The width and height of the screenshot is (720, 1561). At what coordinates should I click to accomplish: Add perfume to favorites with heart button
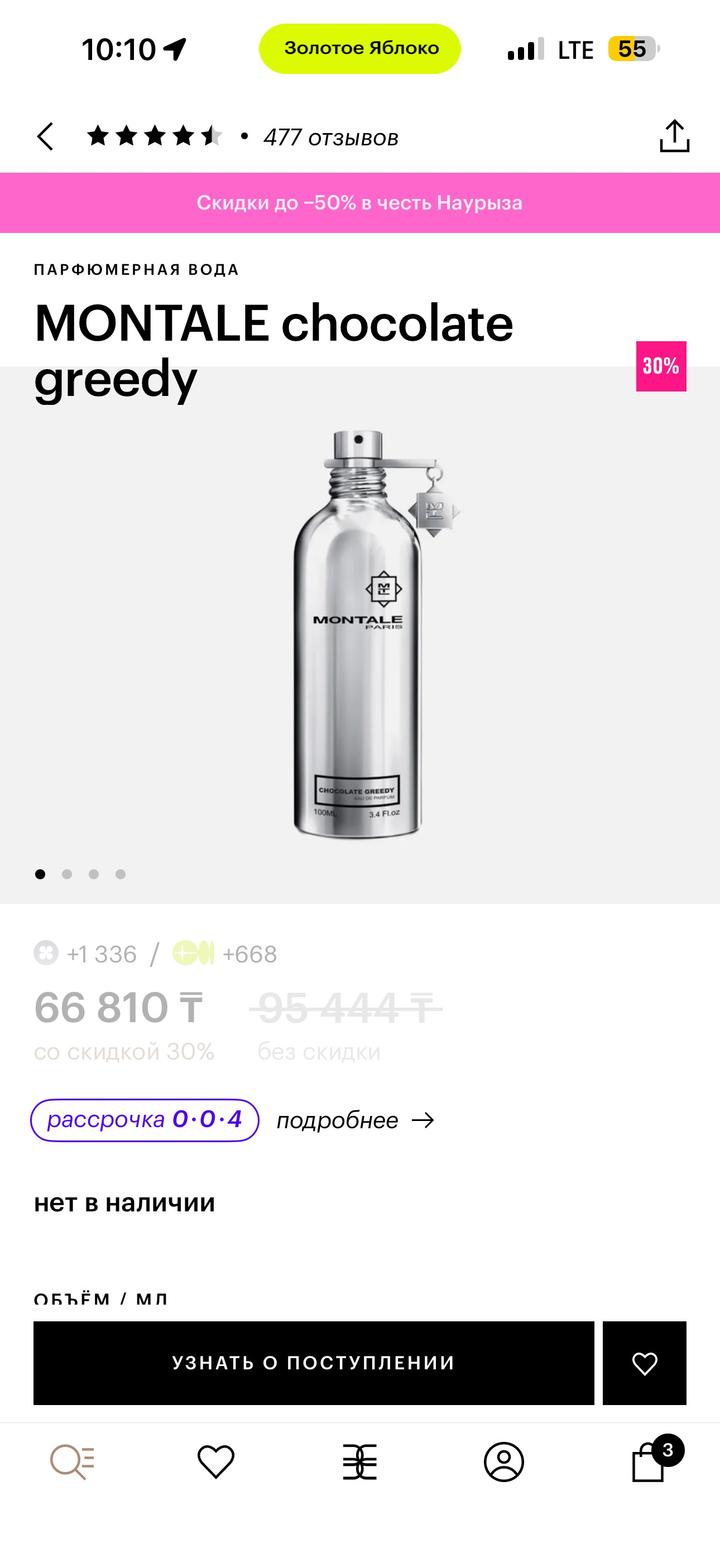(644, 1363)
